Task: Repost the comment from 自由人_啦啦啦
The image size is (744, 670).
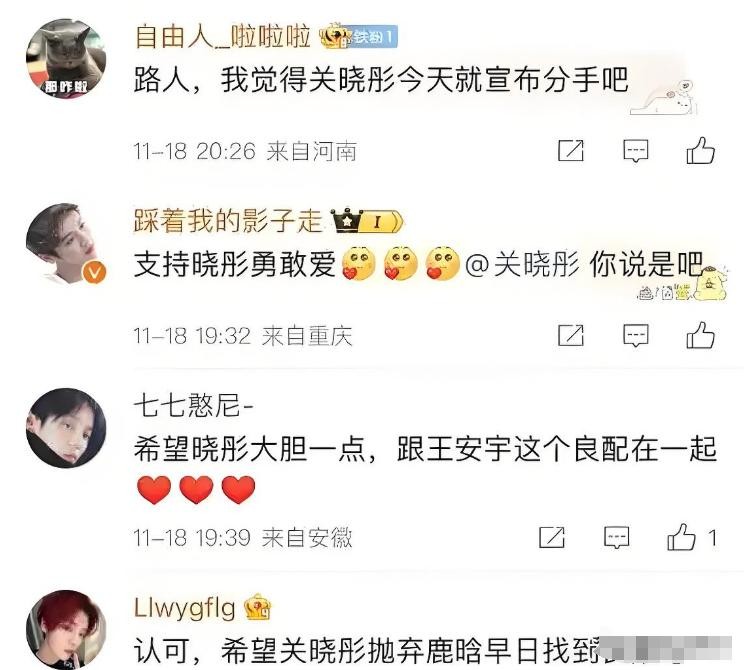Action: click(x=570, y=151)
